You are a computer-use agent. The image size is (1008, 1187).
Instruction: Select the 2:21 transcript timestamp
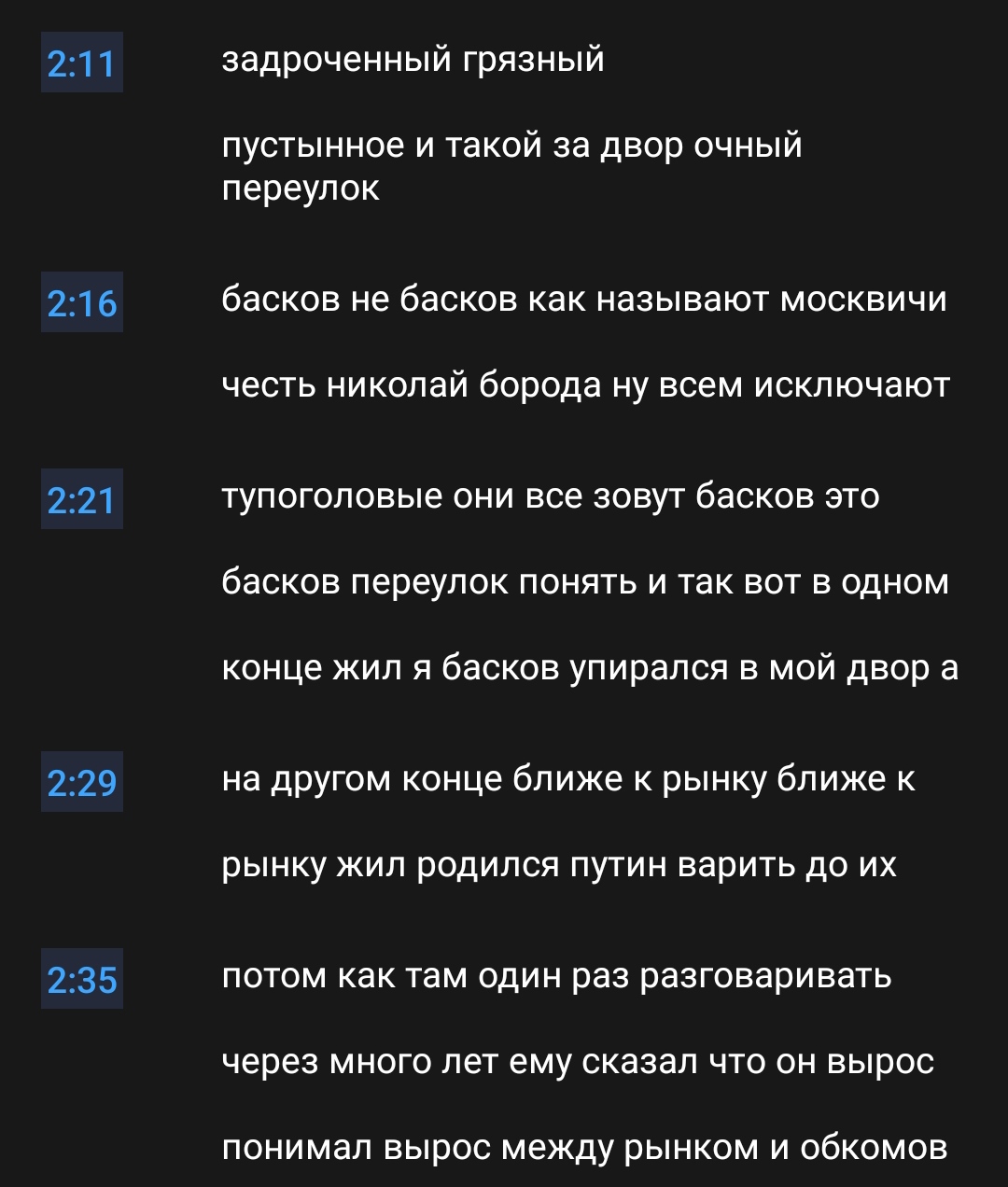(81, 500)
